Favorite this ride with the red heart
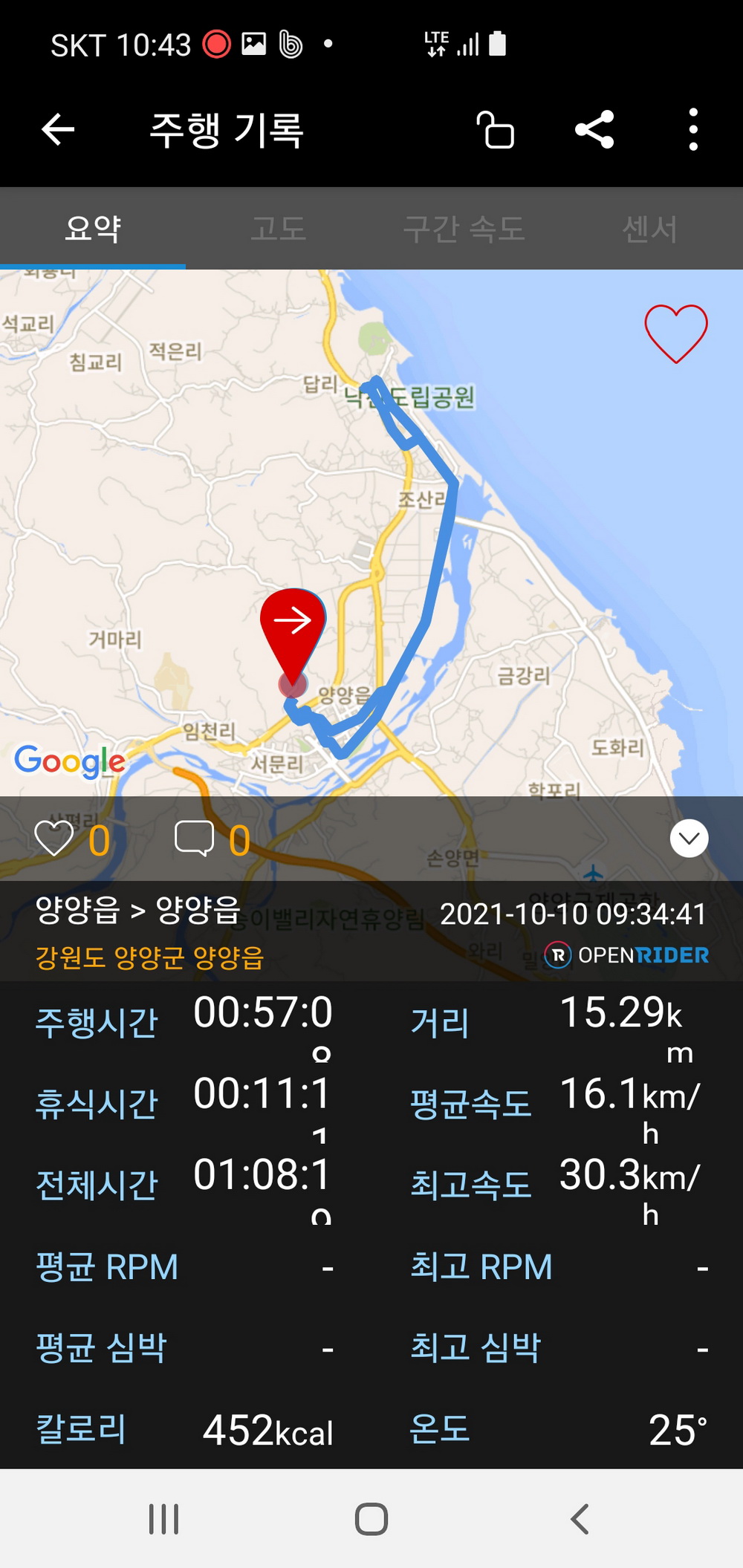Image resolution: width=743 pixels, height=1568 pixels. tap(675, 334)
